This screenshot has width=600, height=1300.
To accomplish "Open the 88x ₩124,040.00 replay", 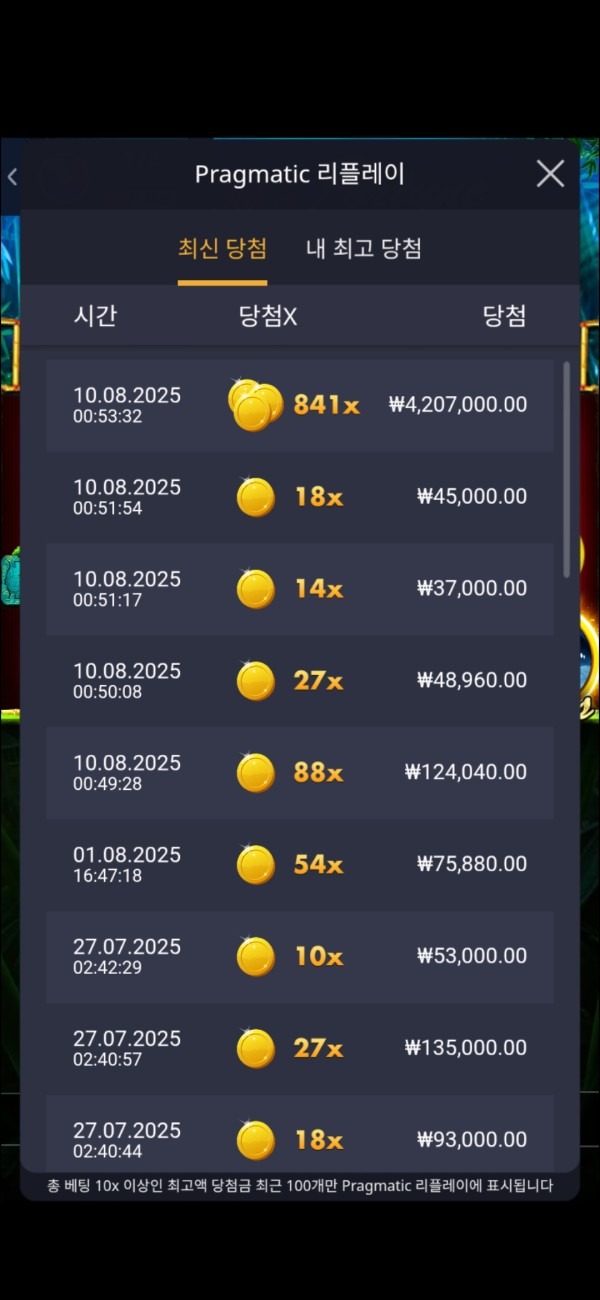I will click(300, 773).
